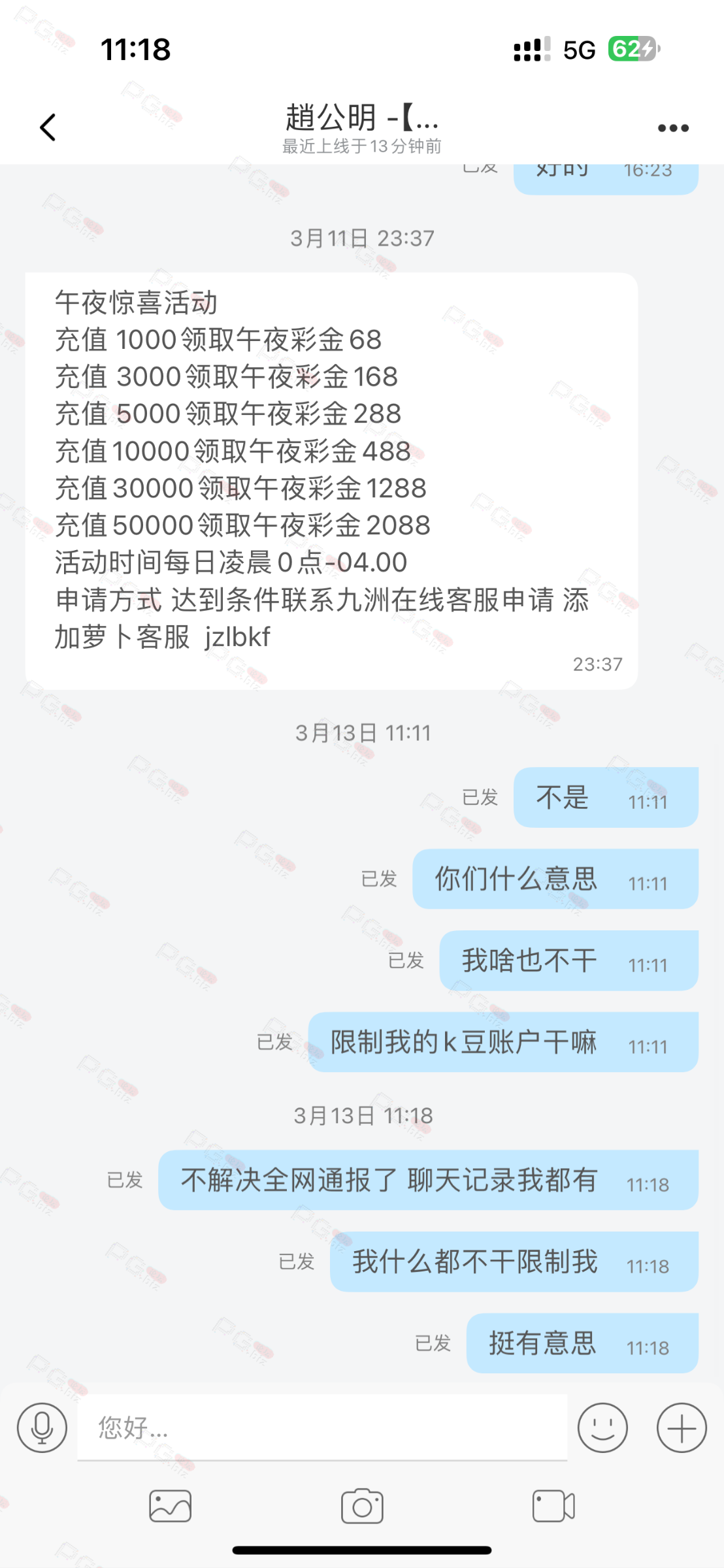Start a video with the camcorder icon
The height and width of the screenshot is (1568, 724).
(553, 1506)
